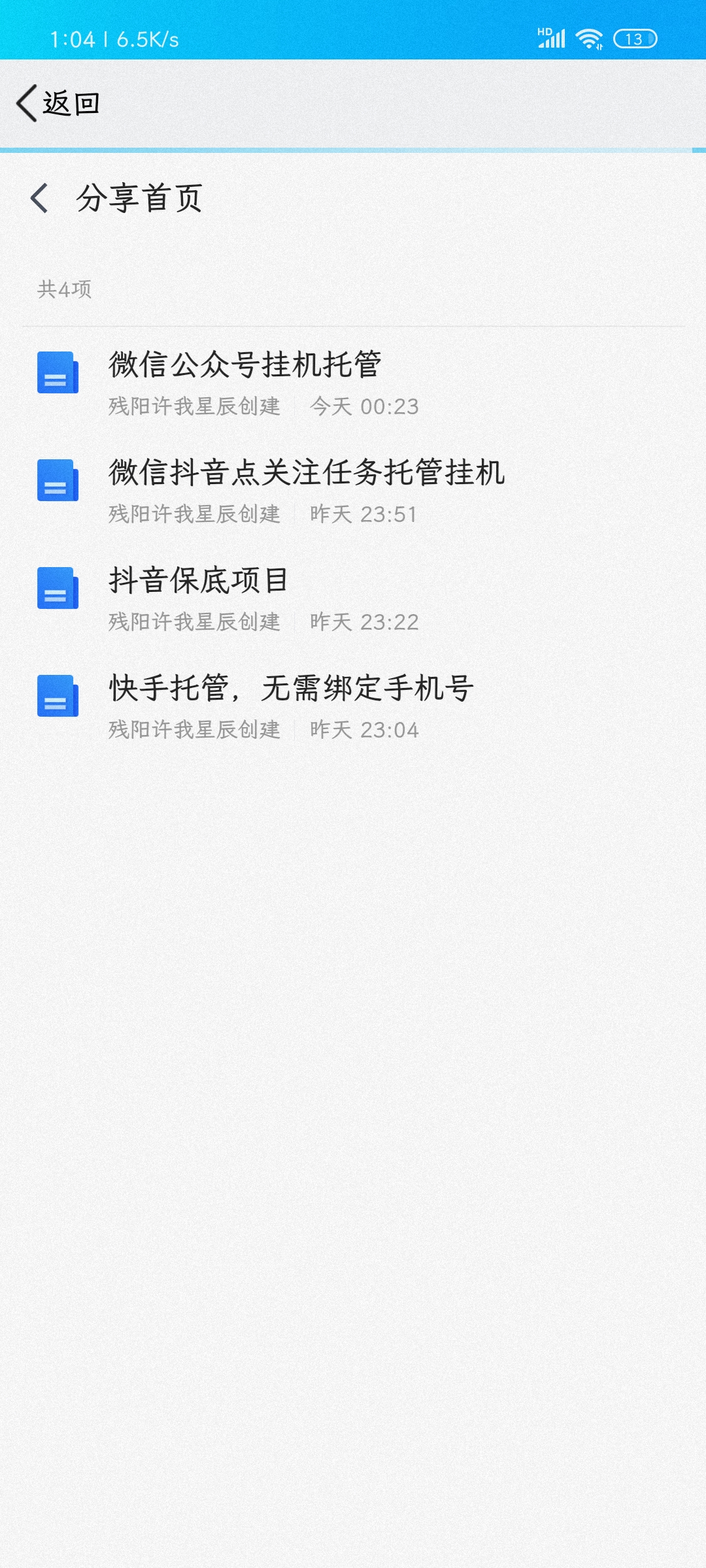Tap the 返回 back button
Viewport: 706px width, 1568px height.
coord(58,103)
